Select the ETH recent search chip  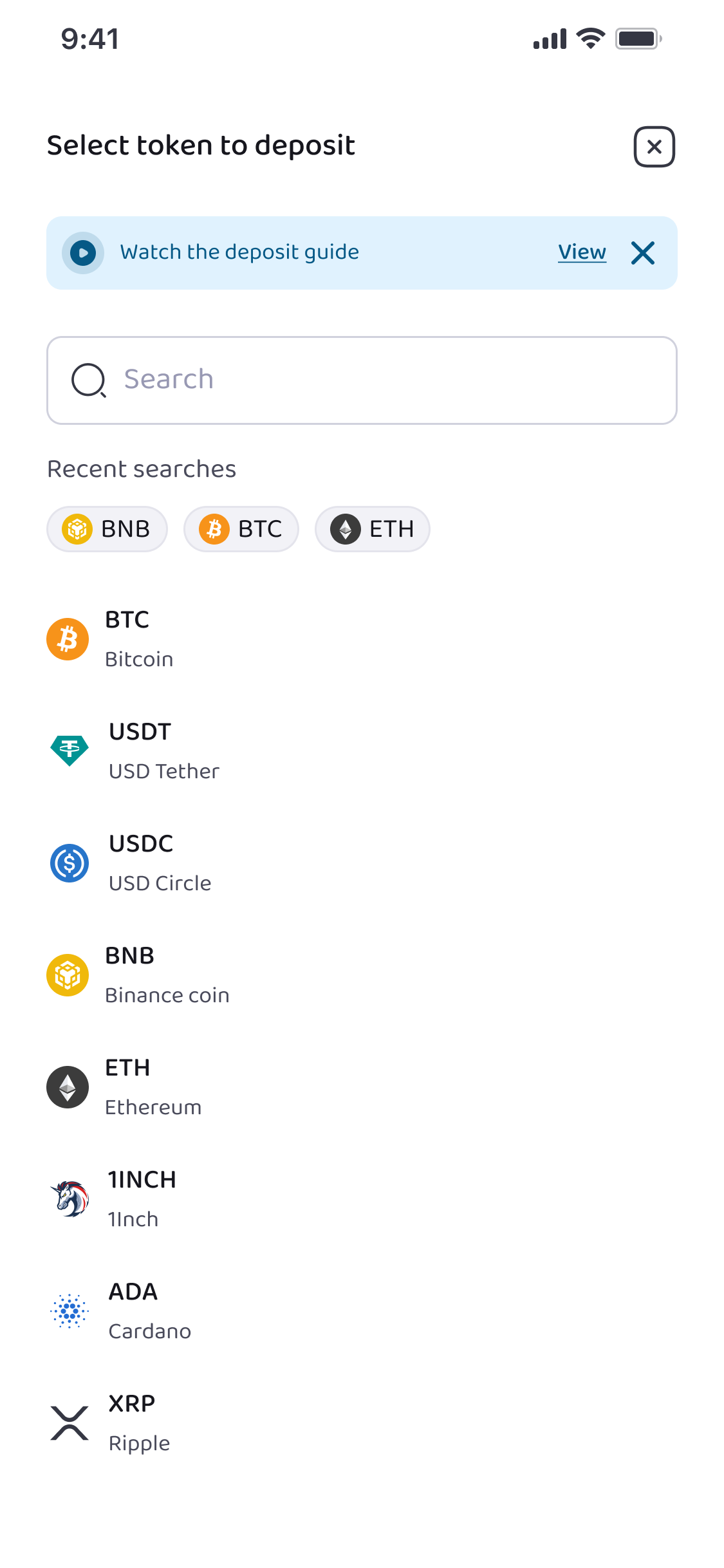tap(372, 528)
